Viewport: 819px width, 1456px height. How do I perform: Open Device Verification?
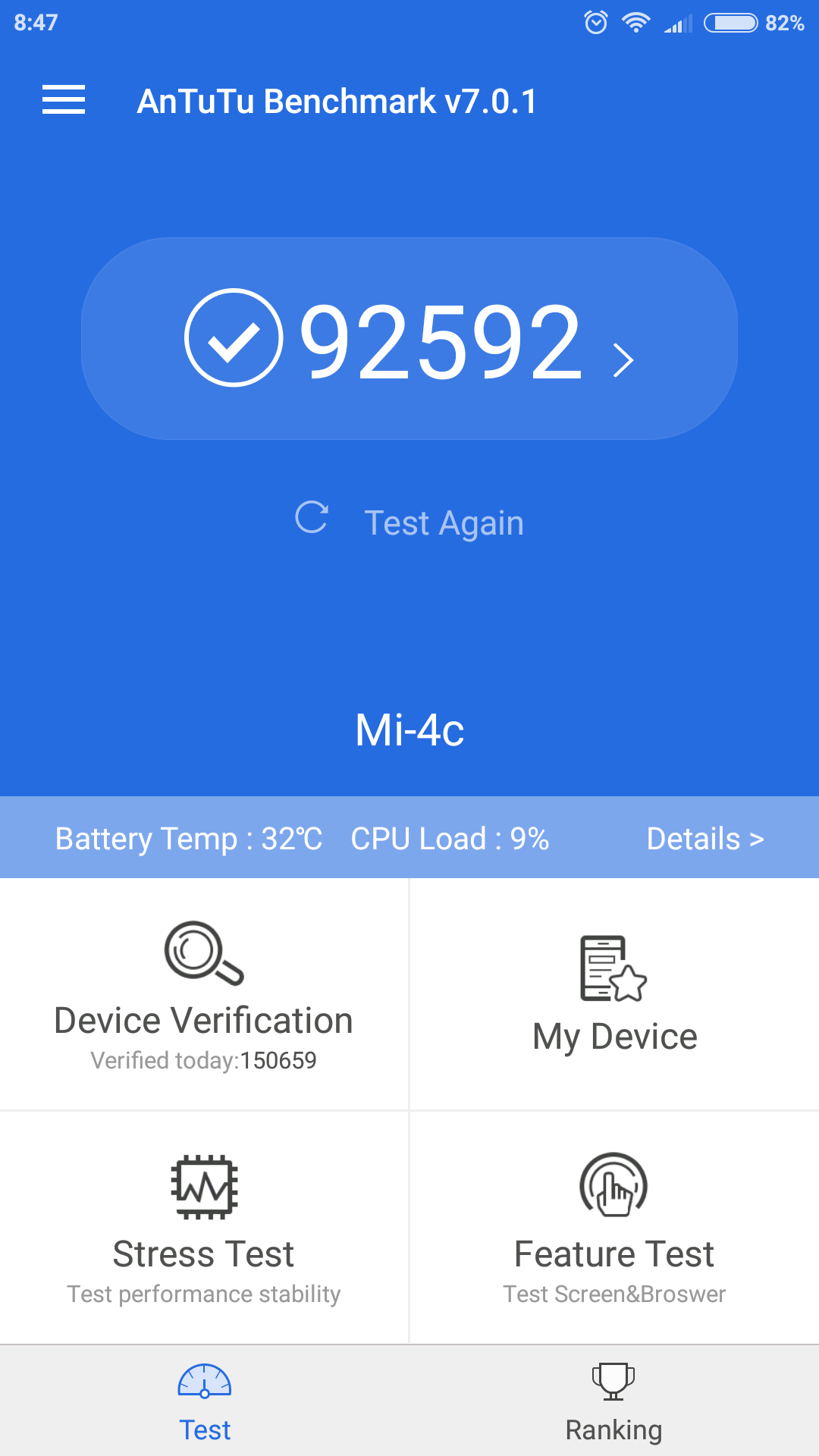tap(204, 994)
